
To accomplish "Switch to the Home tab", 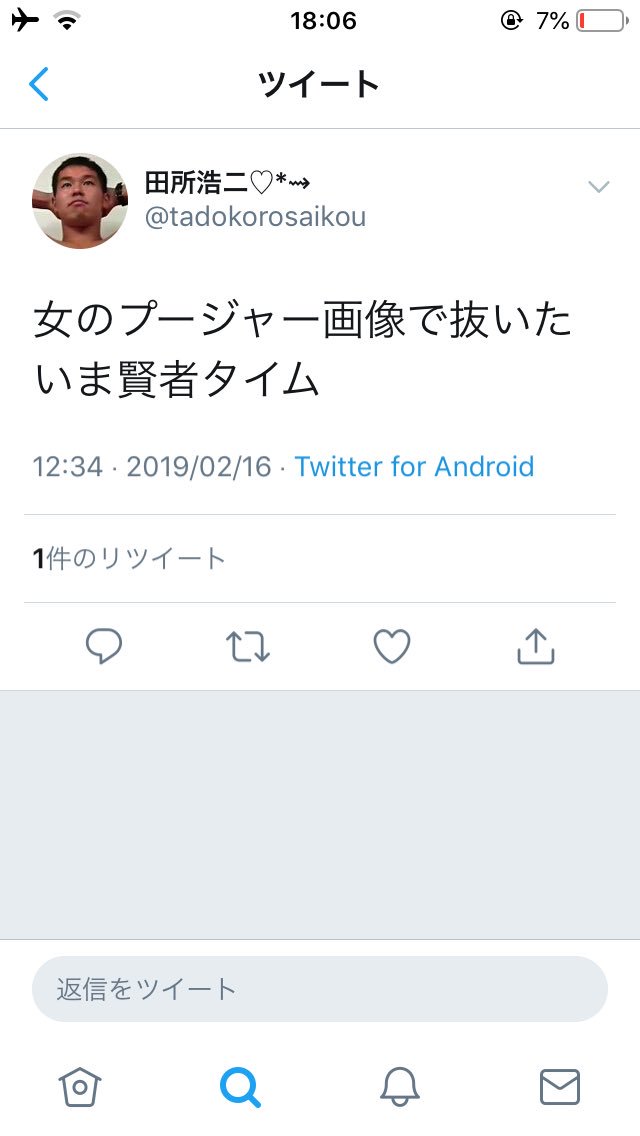I will pos(80,1086).
